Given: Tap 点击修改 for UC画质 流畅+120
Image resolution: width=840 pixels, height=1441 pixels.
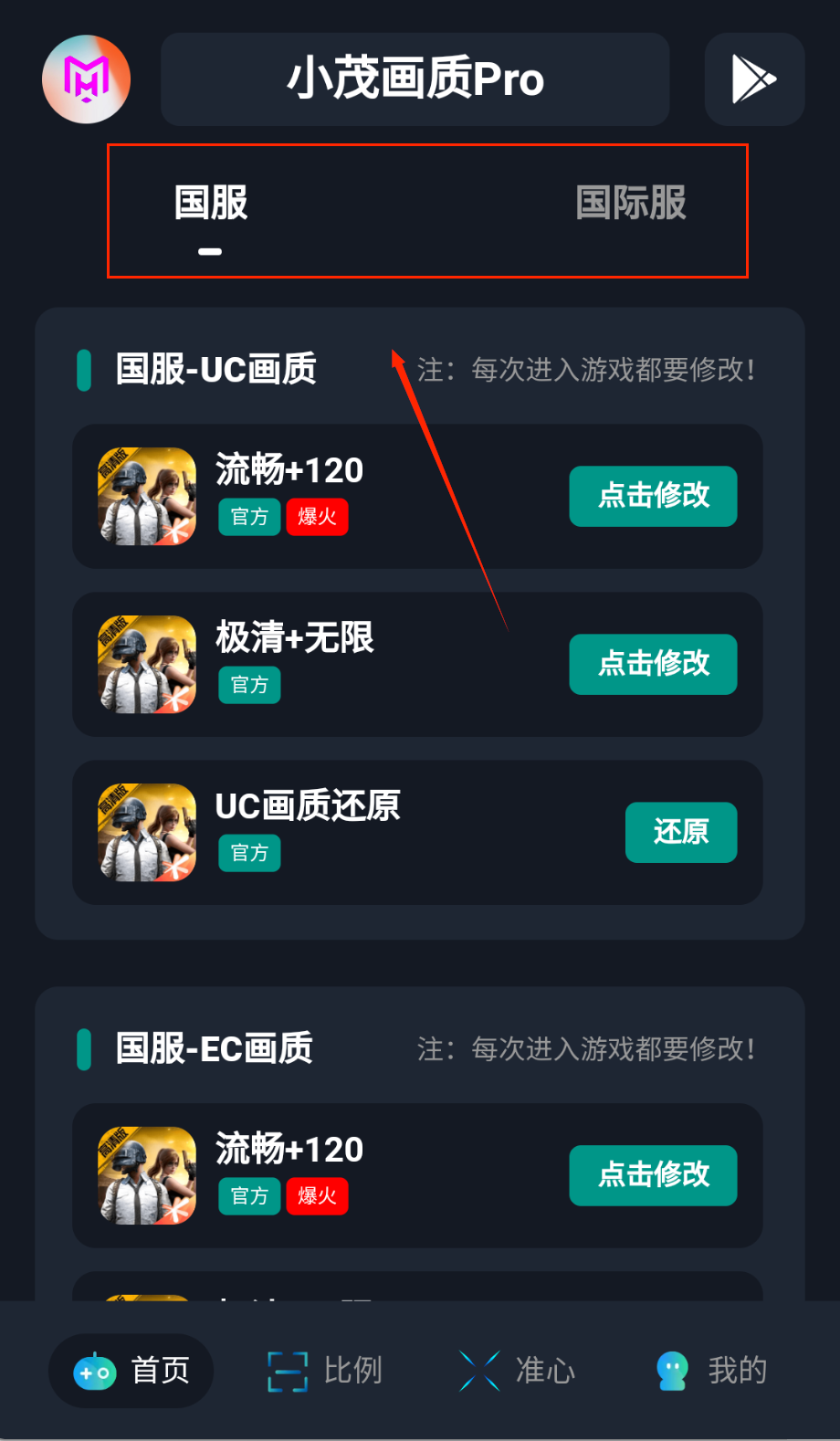Looking at the screenshot, I should click(653, 496).
